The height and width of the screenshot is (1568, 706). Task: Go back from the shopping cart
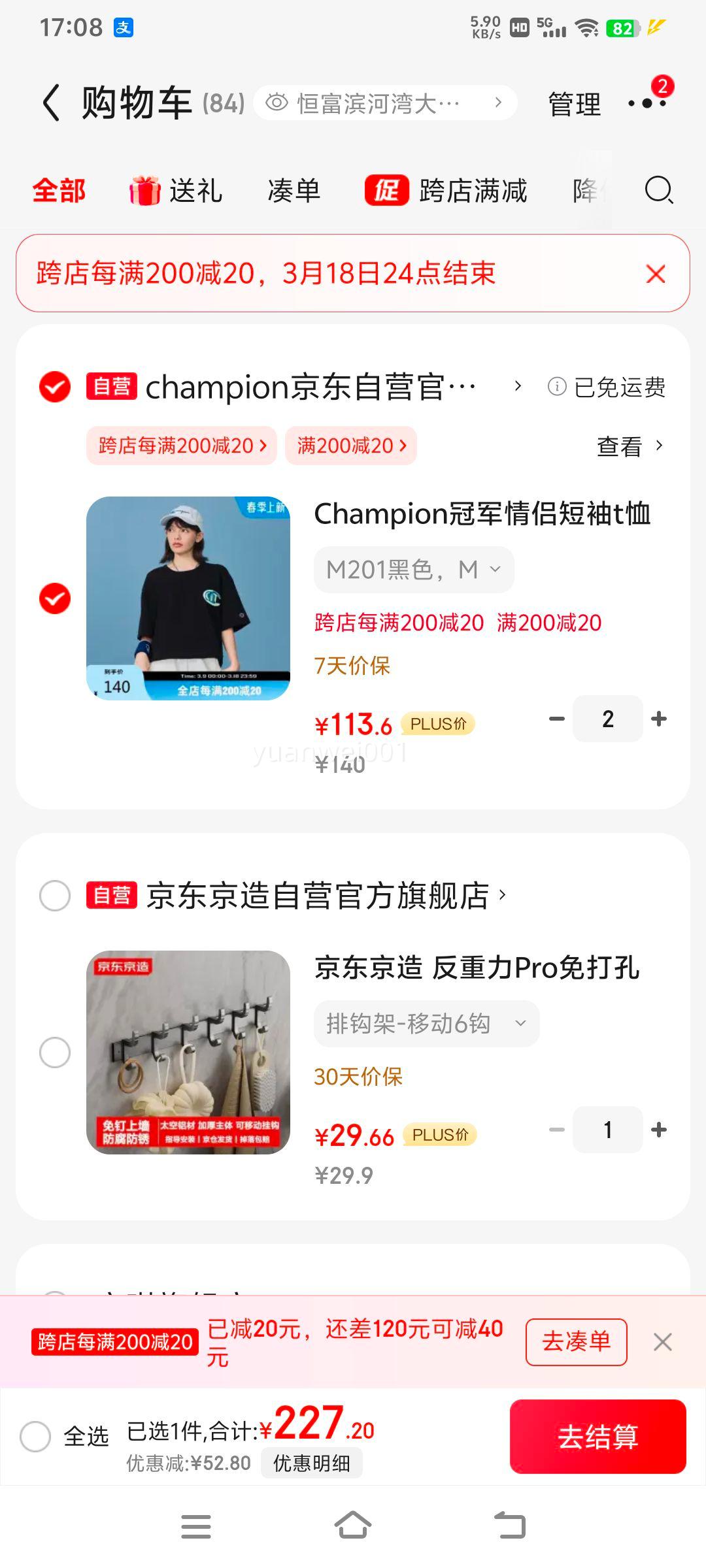click(51, 103)
